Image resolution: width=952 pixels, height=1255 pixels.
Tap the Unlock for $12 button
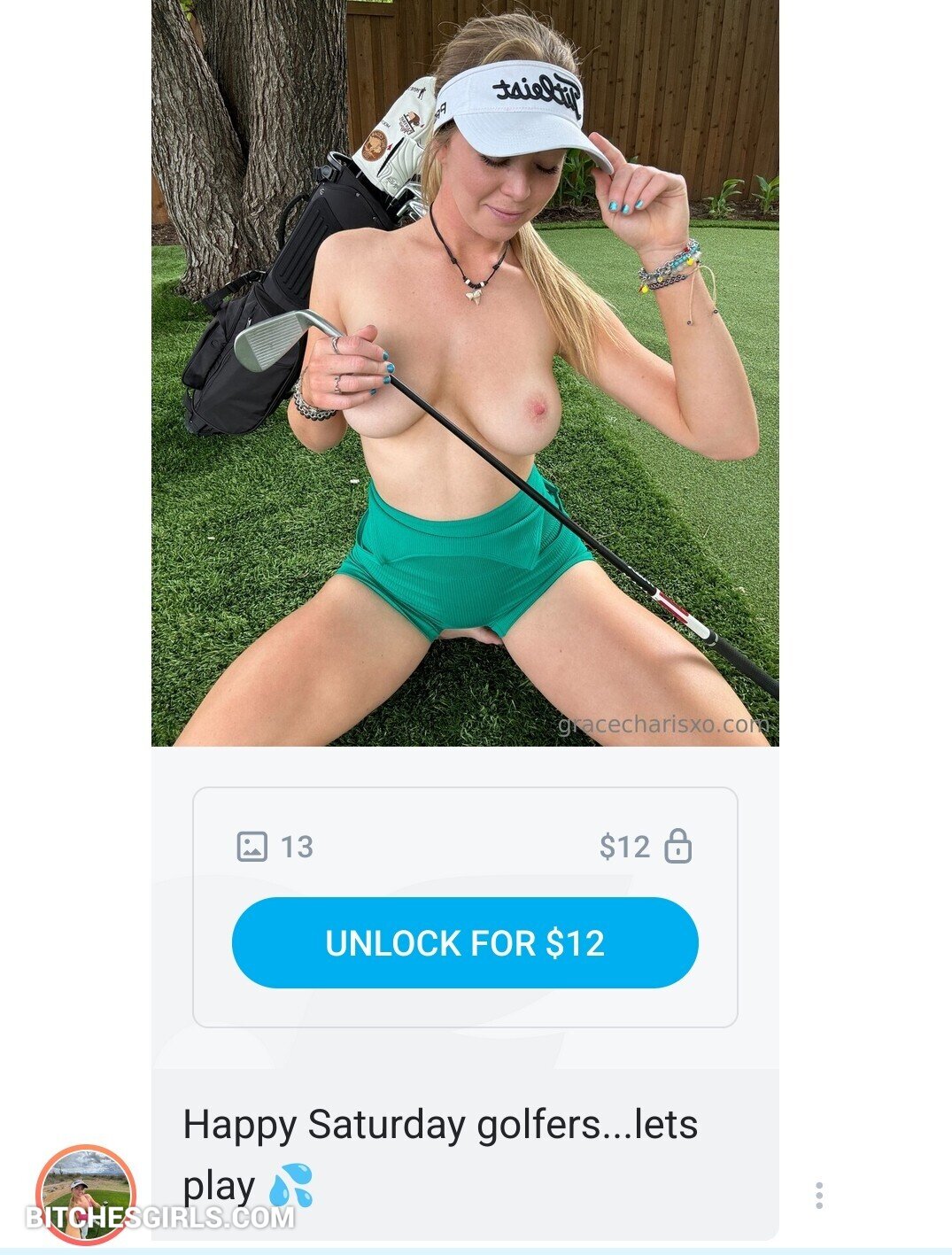click(x=465, y=943)
